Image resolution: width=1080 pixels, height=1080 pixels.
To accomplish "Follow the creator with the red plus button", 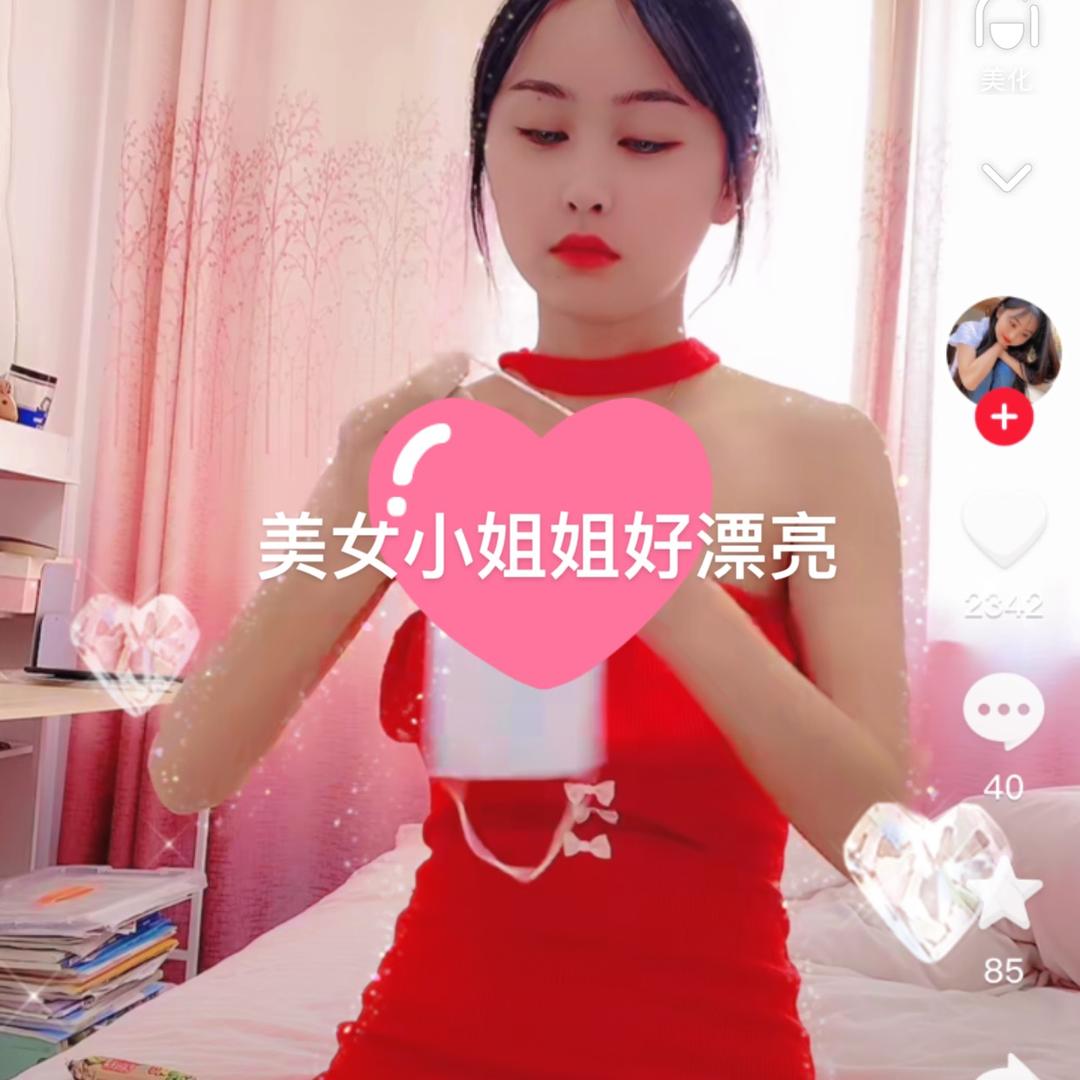I will (1004, 417).
